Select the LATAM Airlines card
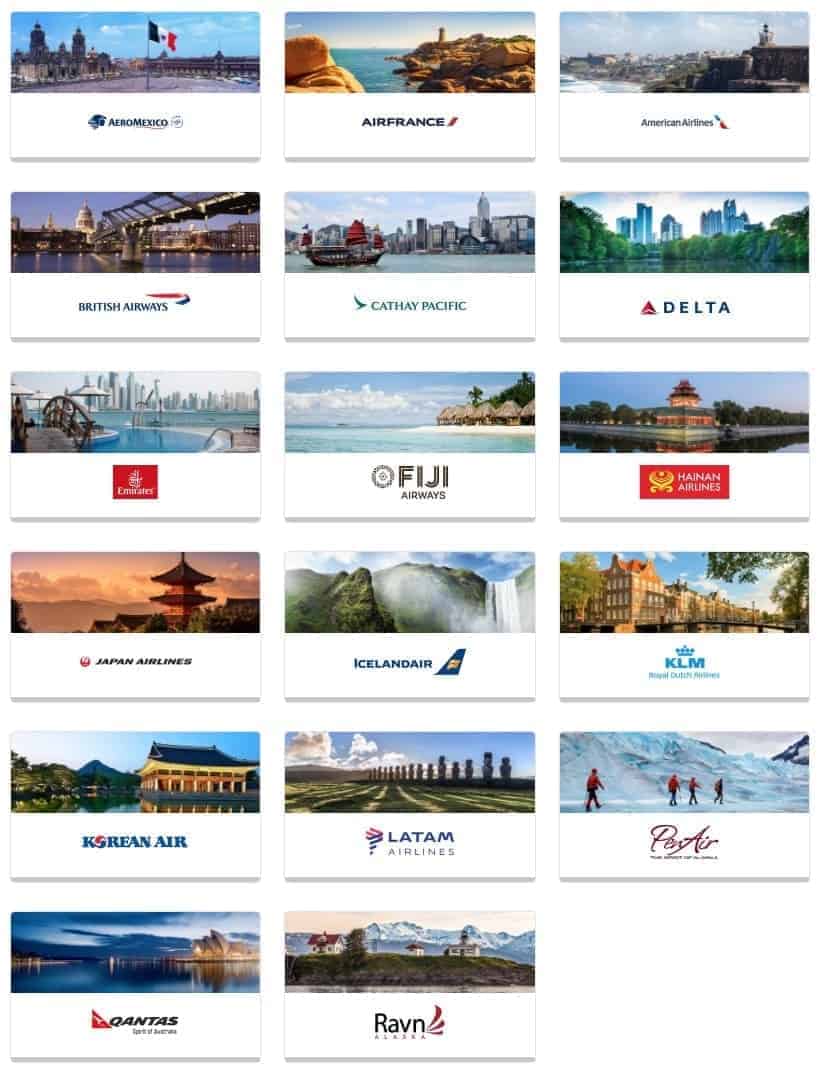 point(409,842)
